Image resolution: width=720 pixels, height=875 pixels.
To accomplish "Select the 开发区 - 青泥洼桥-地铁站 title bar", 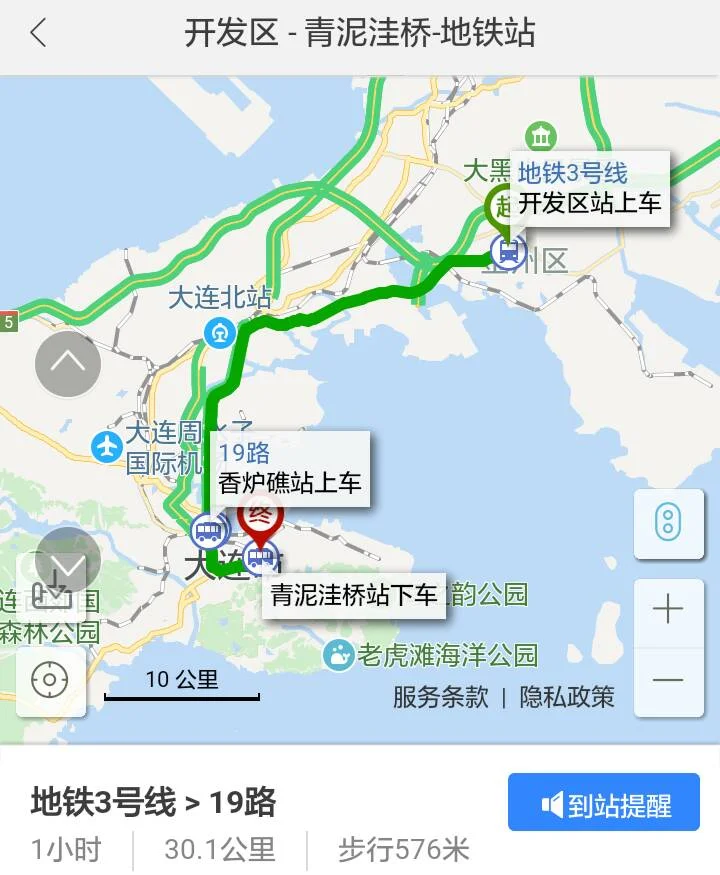I will pos(360,33).
